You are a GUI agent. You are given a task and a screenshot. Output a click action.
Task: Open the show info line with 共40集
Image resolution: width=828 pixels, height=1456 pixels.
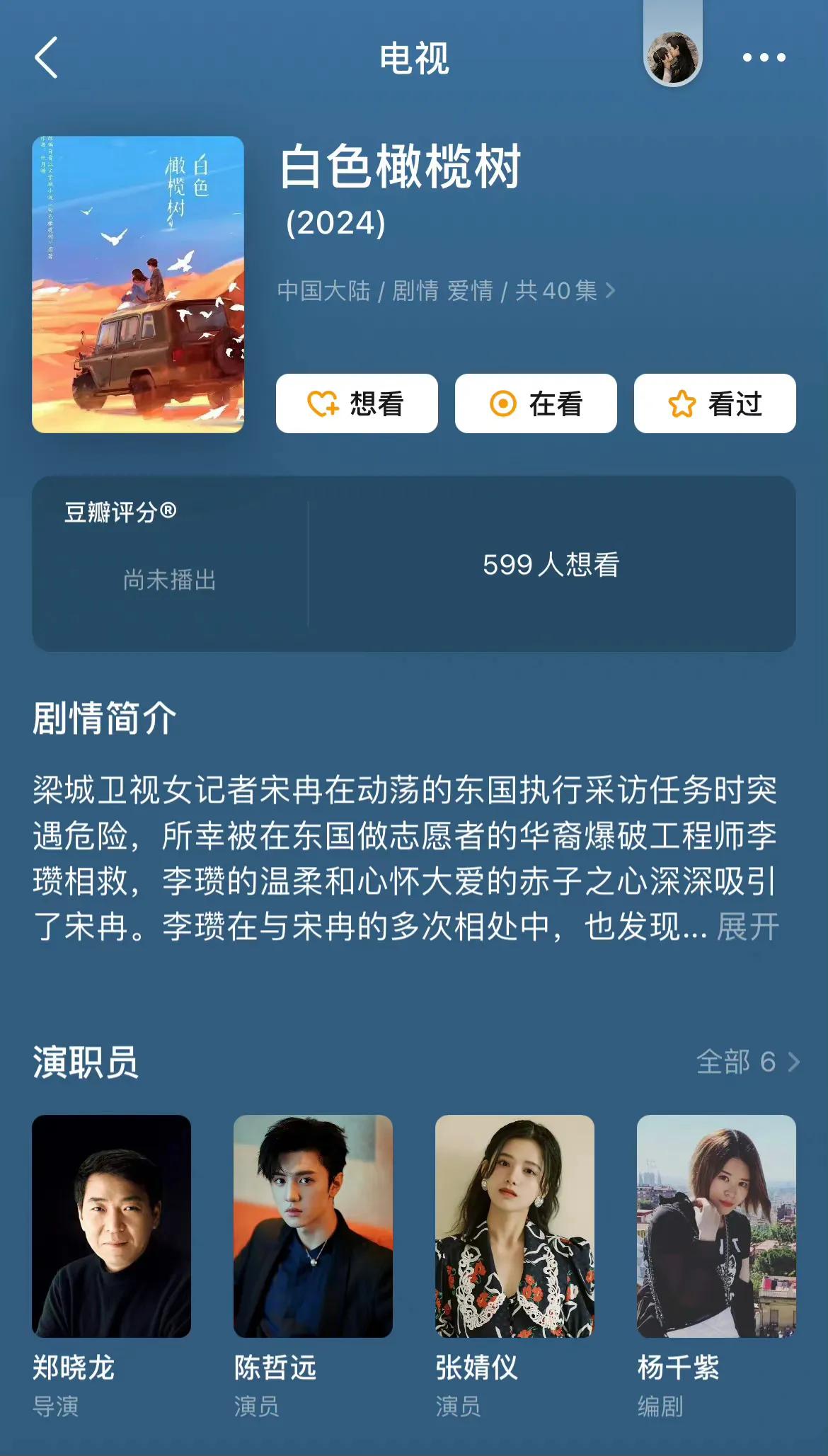coord(446,290)
